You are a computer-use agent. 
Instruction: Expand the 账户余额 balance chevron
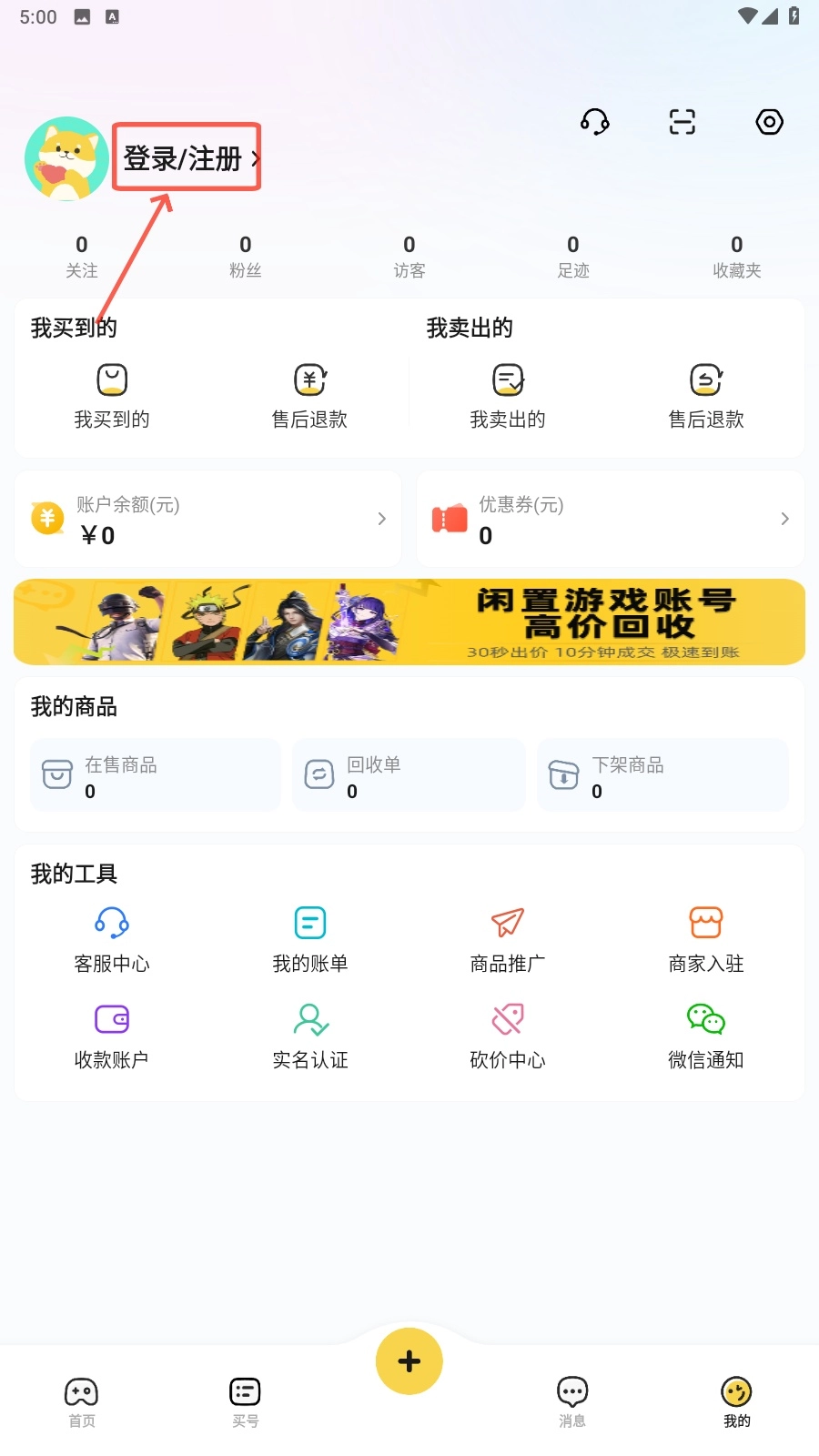point(382,519)
